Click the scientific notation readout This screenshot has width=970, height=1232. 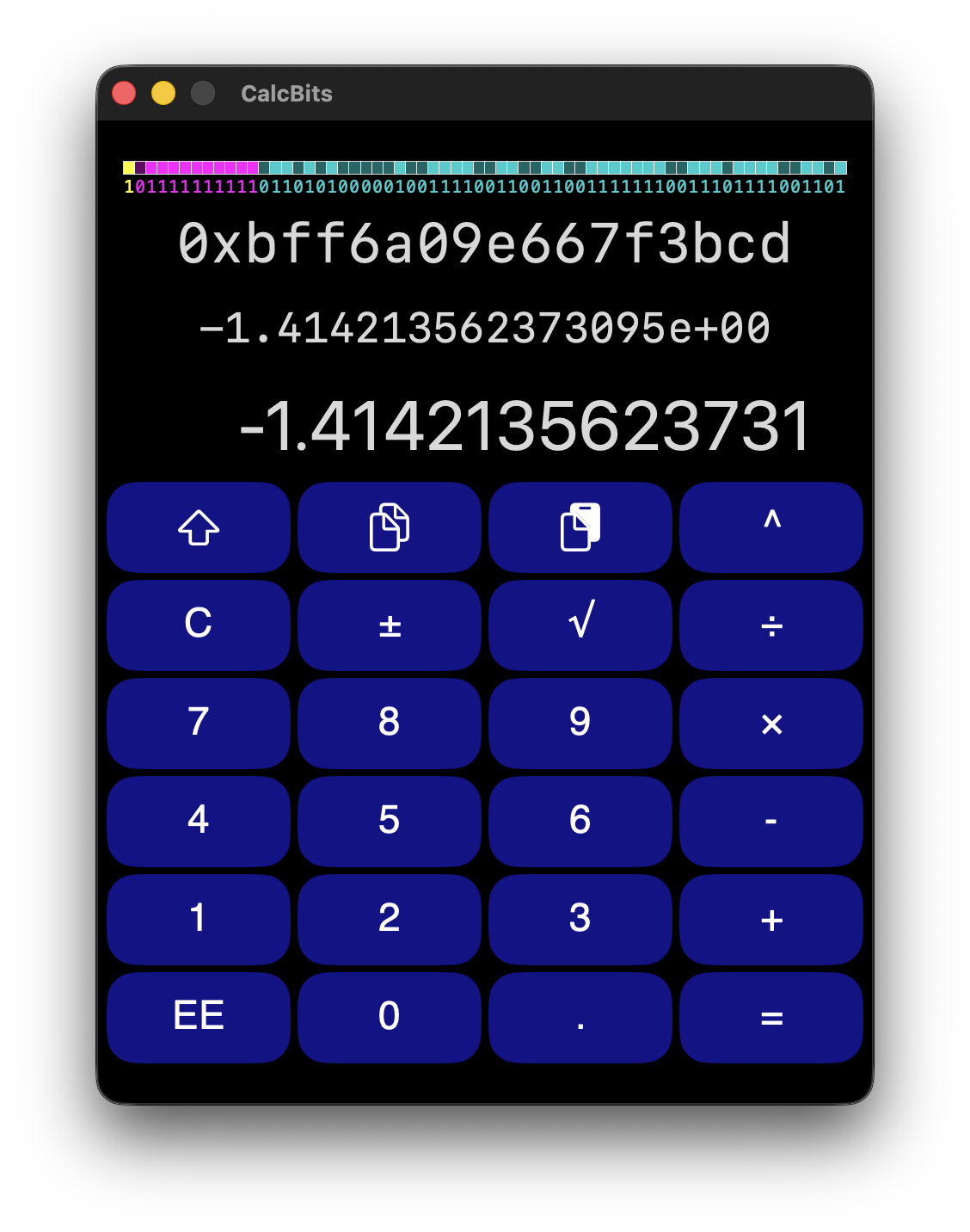click(485, 328)
